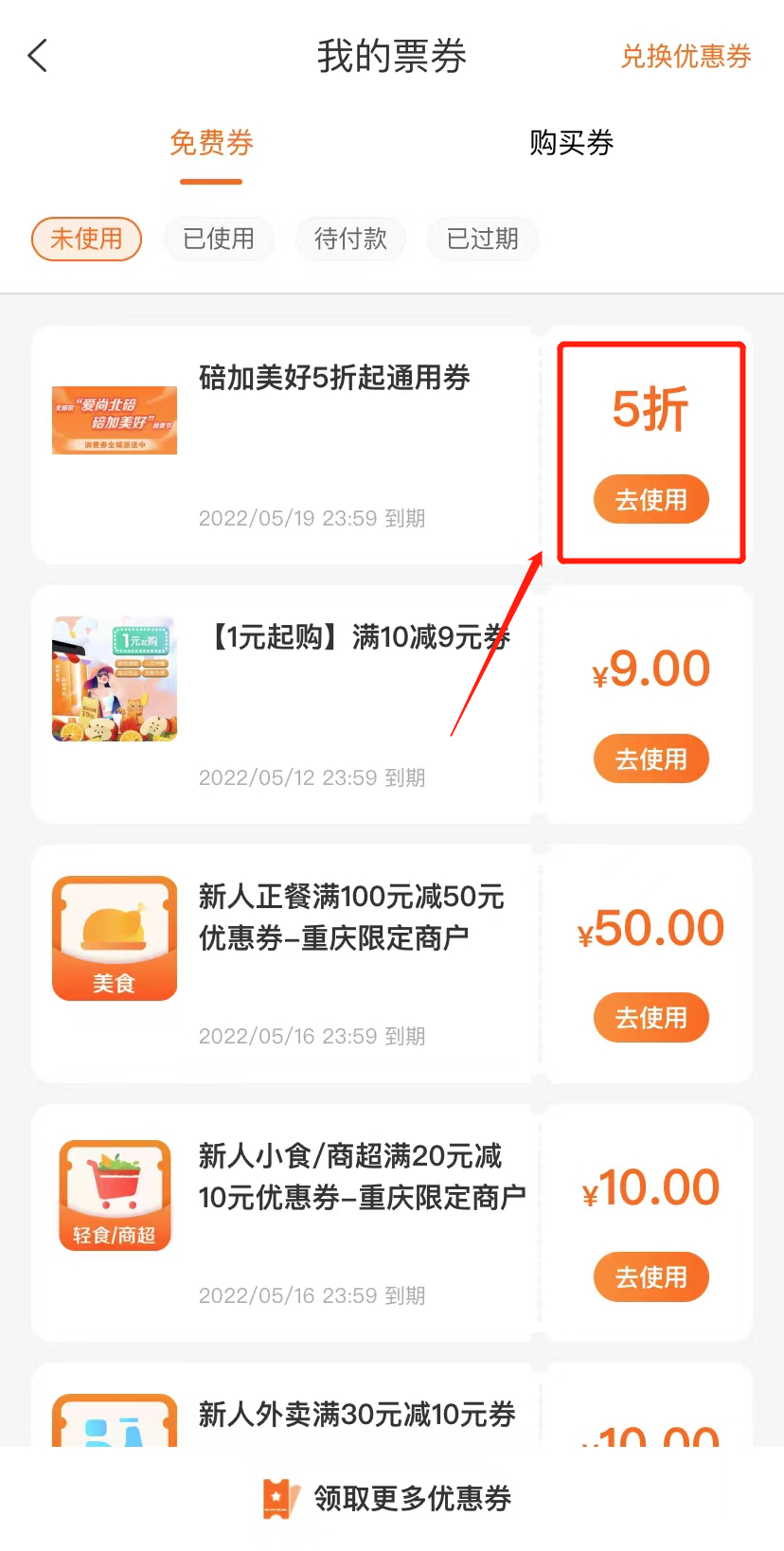Image resolution: width=784 pixels, height=1551 pixels.
Task: Open 新人外卖满30元减10元券 card
Action: (356, 1415)
